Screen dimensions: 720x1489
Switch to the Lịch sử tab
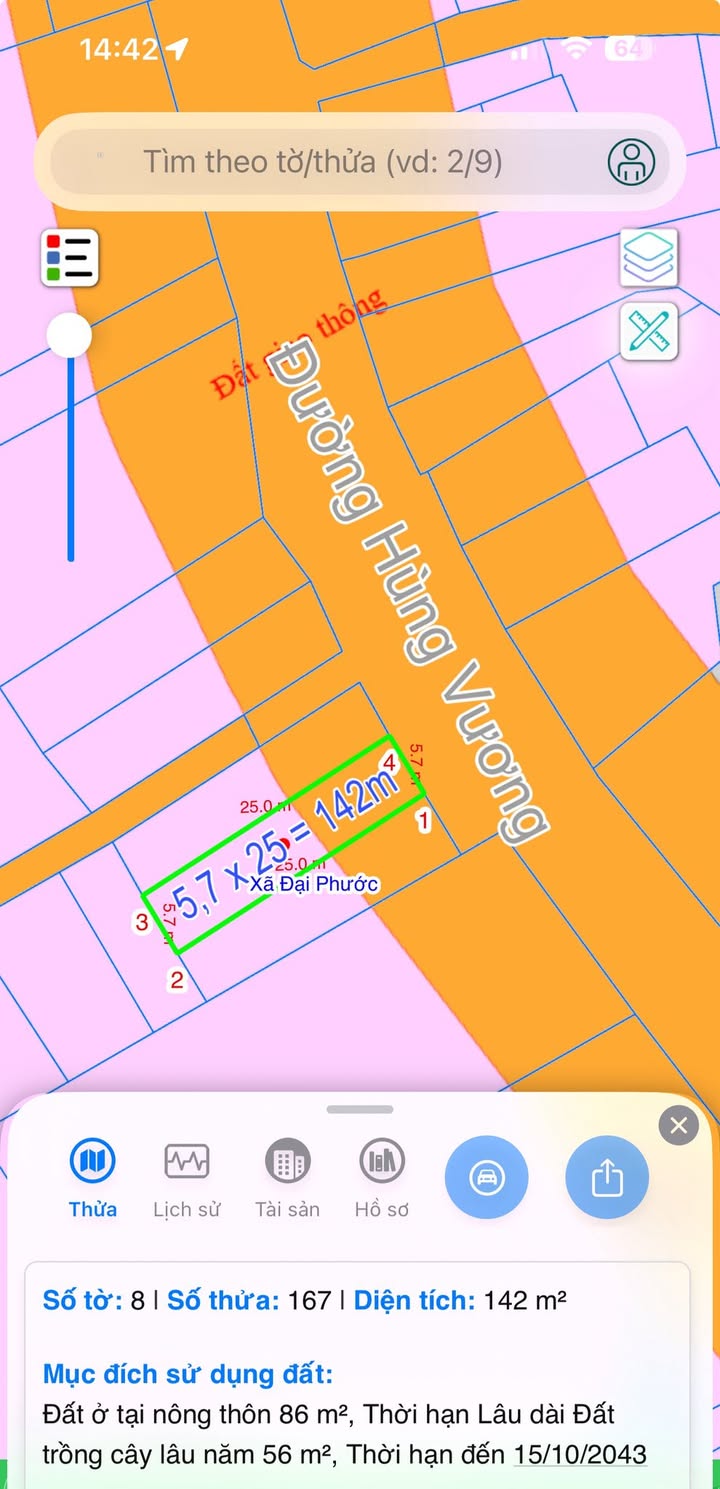(186, 1180)
